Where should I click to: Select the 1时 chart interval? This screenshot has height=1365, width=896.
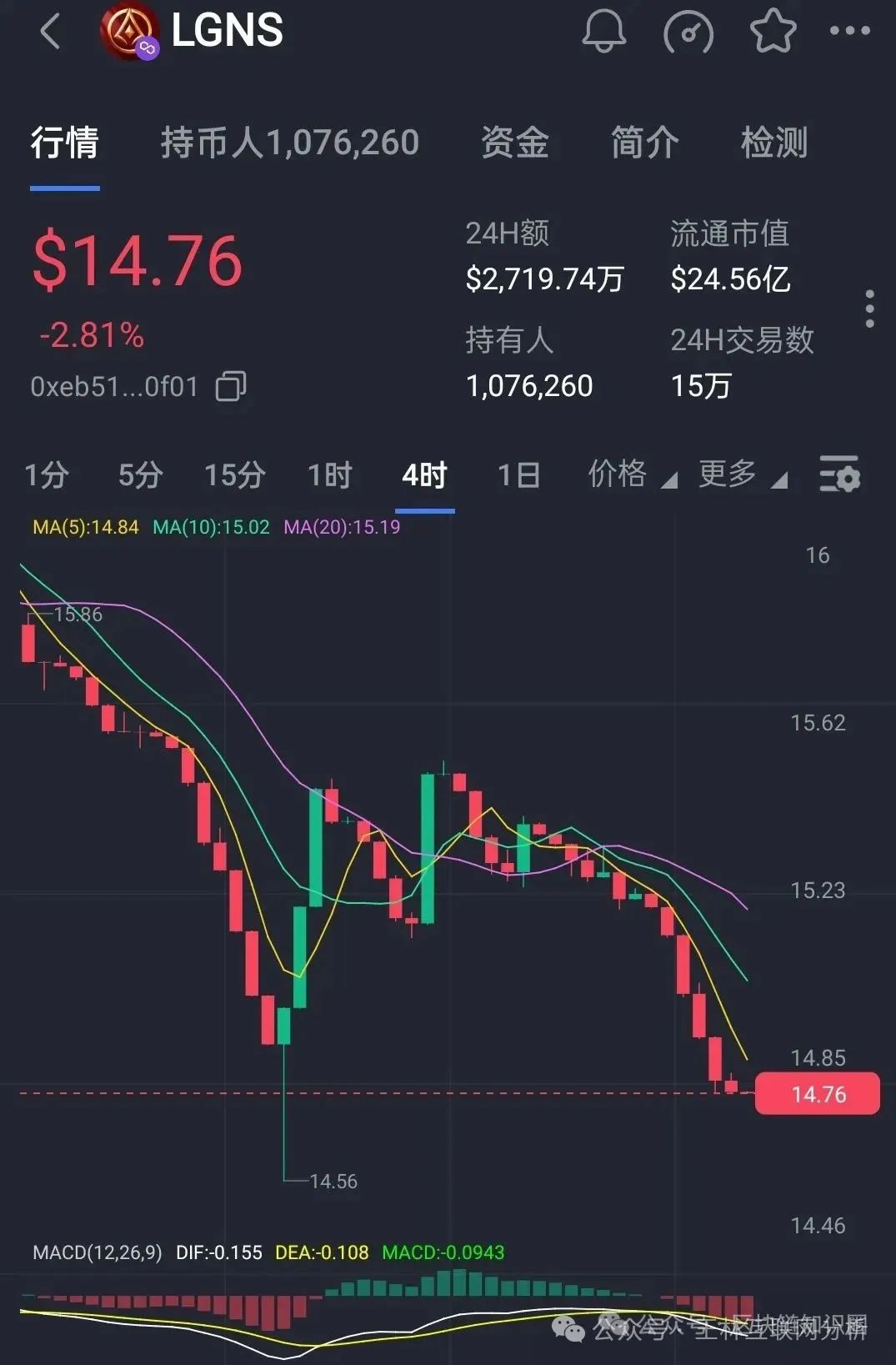[330, 475]
